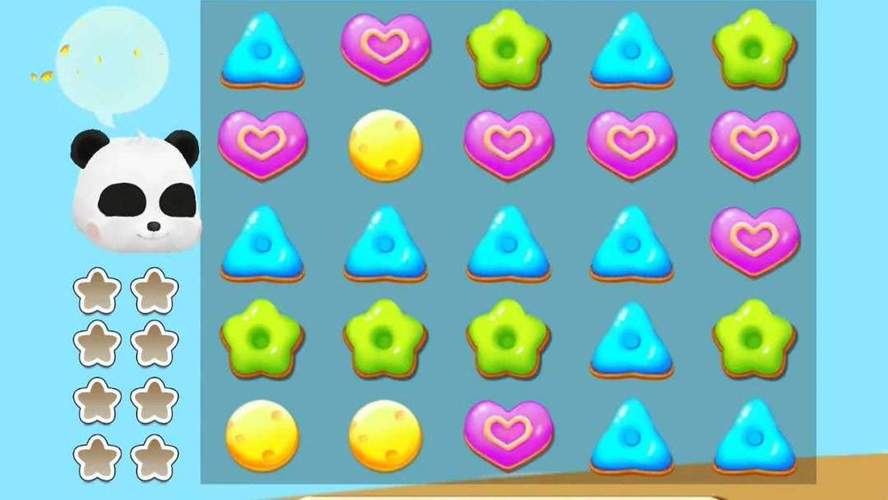This screenshot has width=888, height=500.
Task: Tap the pink heart between yellow cookie and blue triangle
Action: (x=508, y=433)
